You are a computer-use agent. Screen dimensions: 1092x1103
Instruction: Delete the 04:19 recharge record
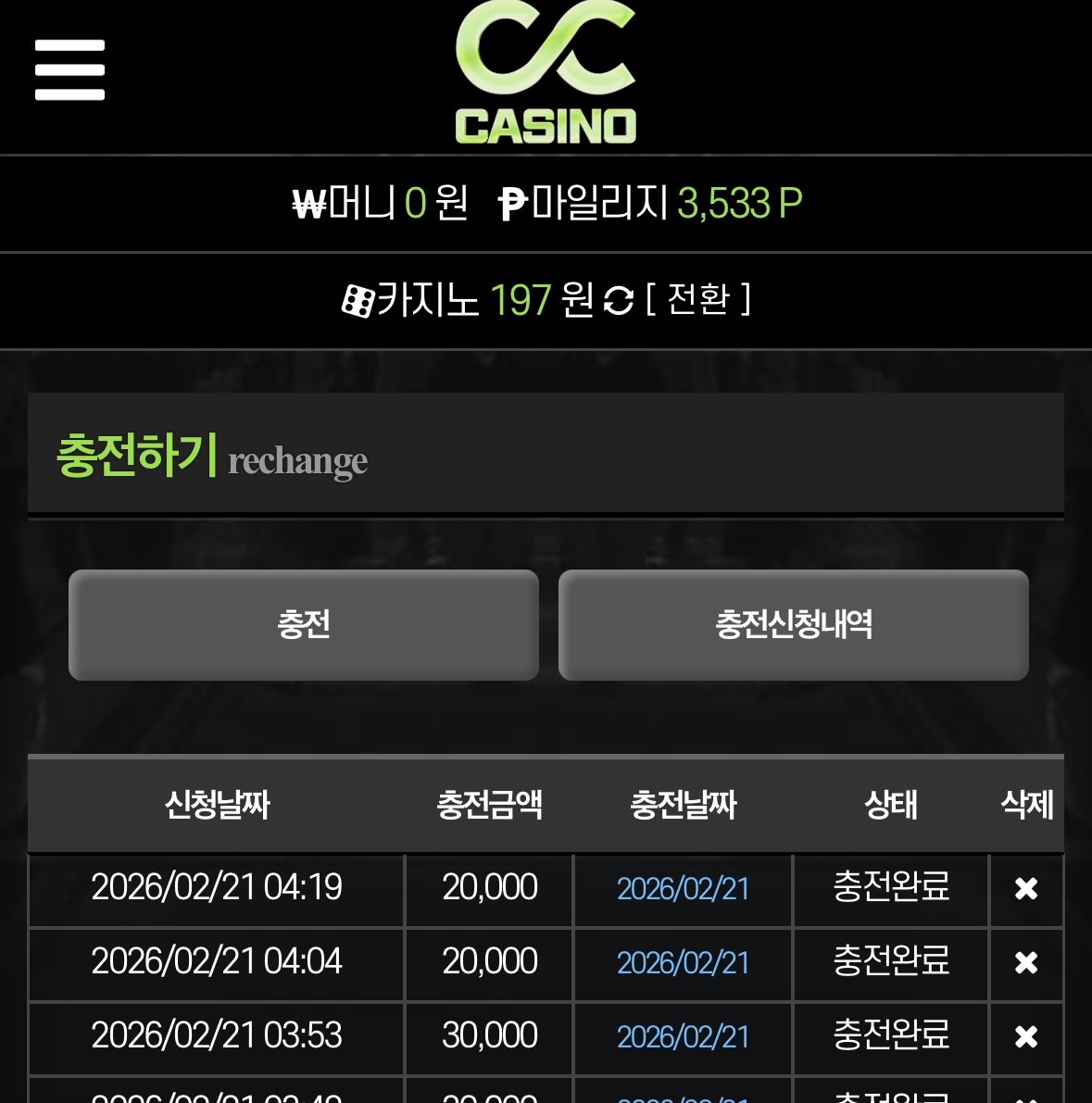(x=1025, y=889)
